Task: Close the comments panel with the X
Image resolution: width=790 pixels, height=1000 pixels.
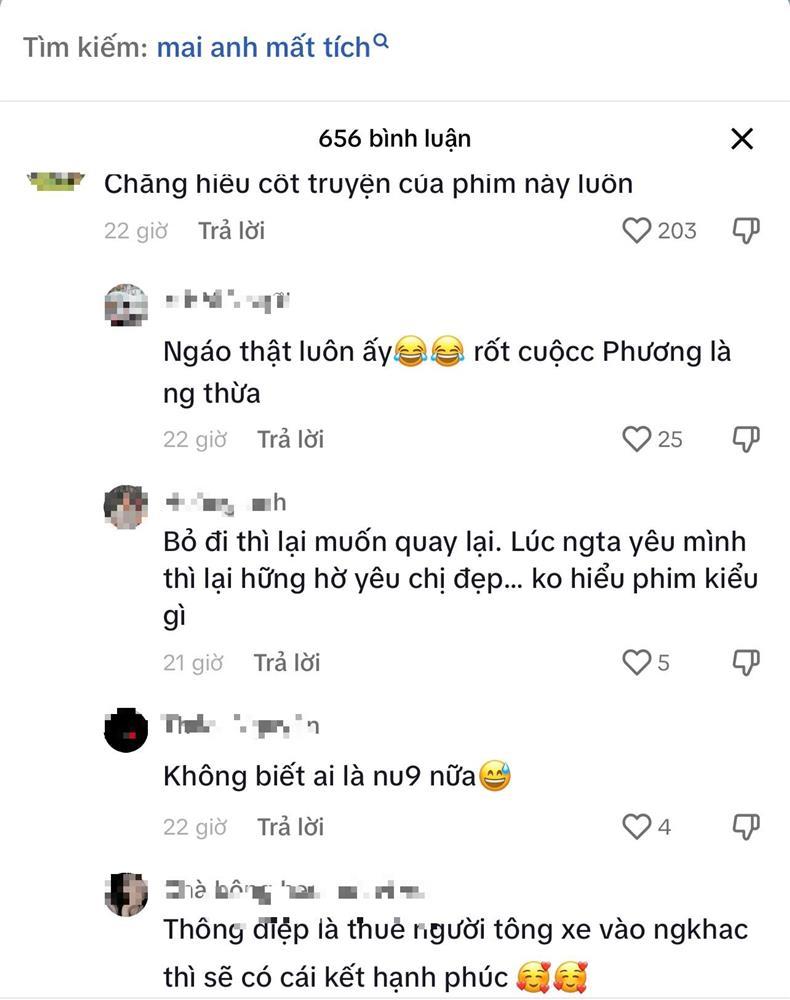Action: [742, 139]
